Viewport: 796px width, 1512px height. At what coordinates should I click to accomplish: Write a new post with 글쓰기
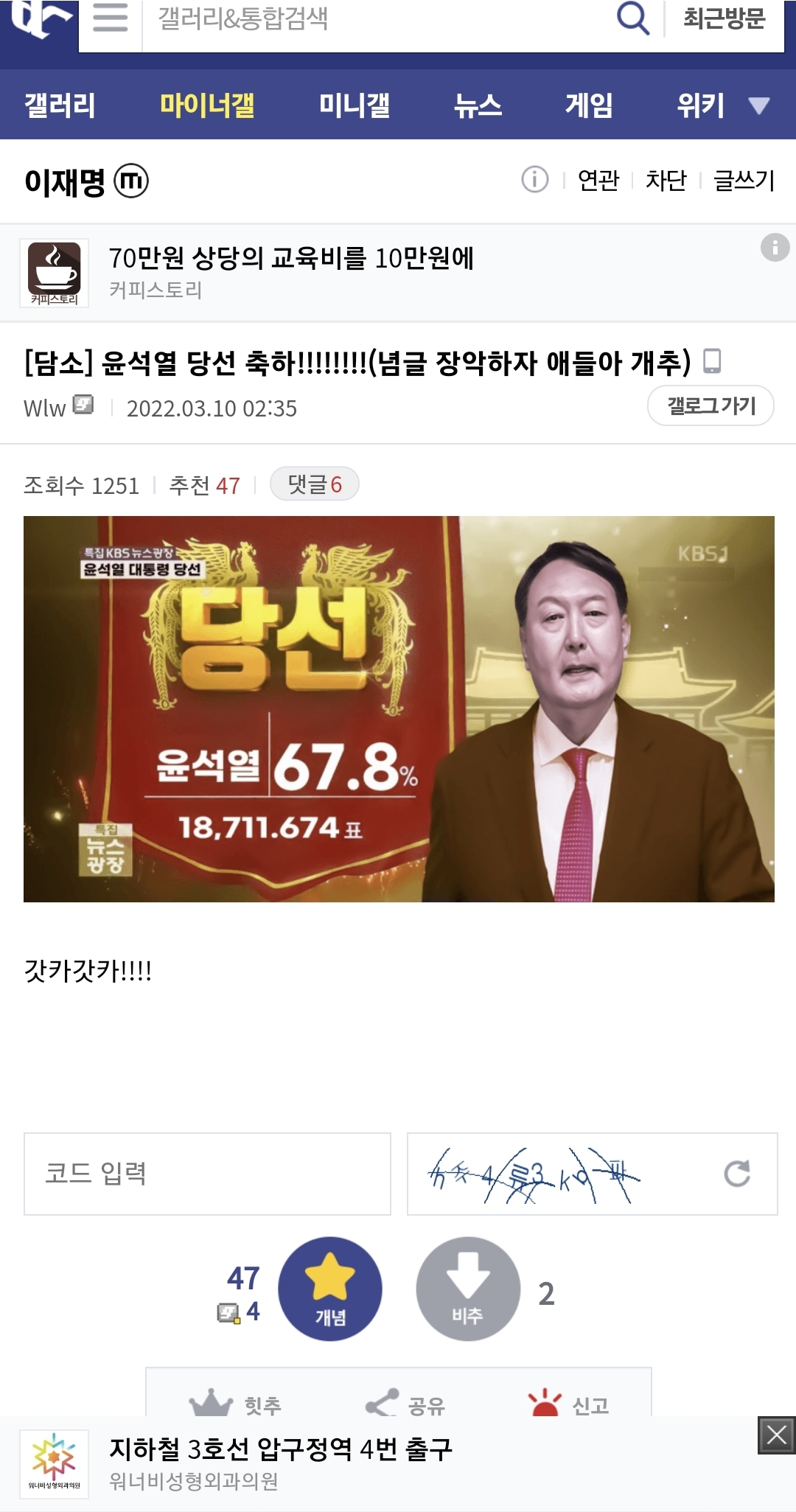coord(744,180)
